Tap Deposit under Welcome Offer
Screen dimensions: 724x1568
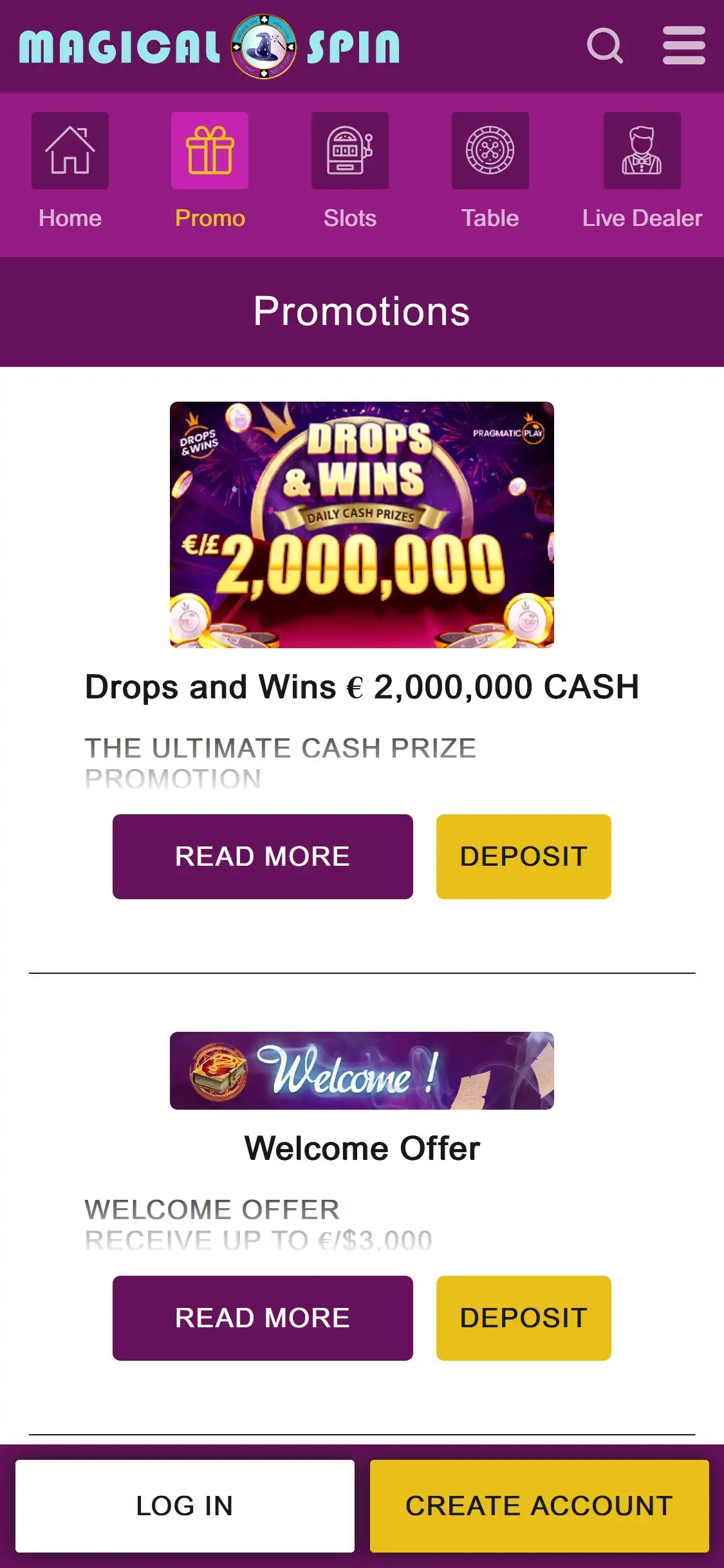point(523,1318)
